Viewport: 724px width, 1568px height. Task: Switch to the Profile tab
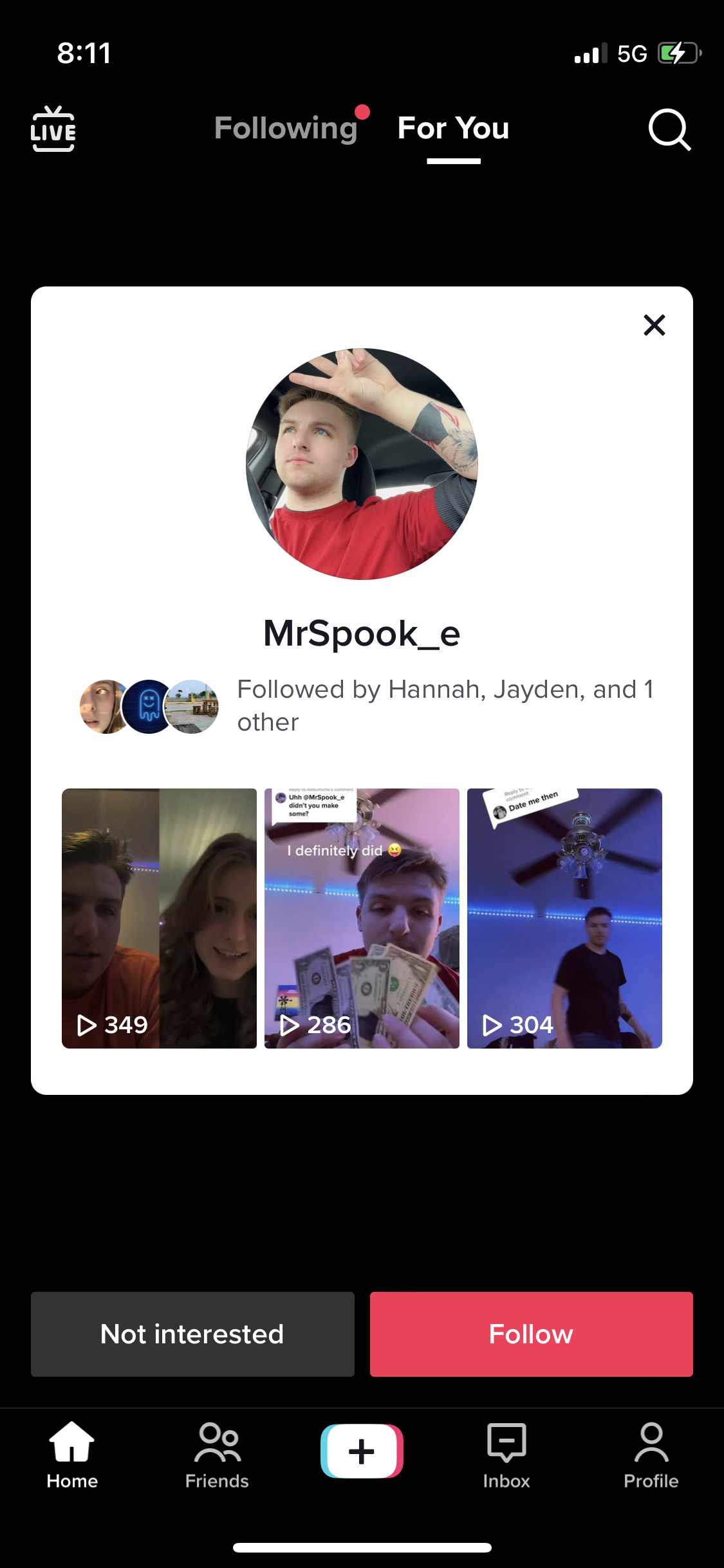coord(651,1455)
